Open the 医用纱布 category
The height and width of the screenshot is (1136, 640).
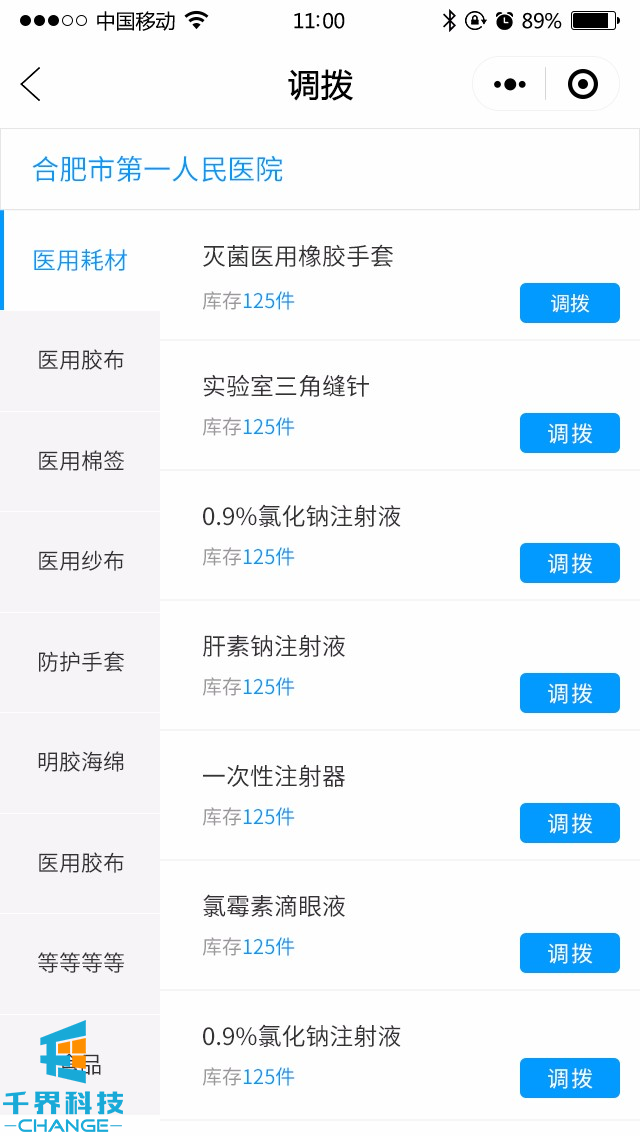click(x=81, y=561)
